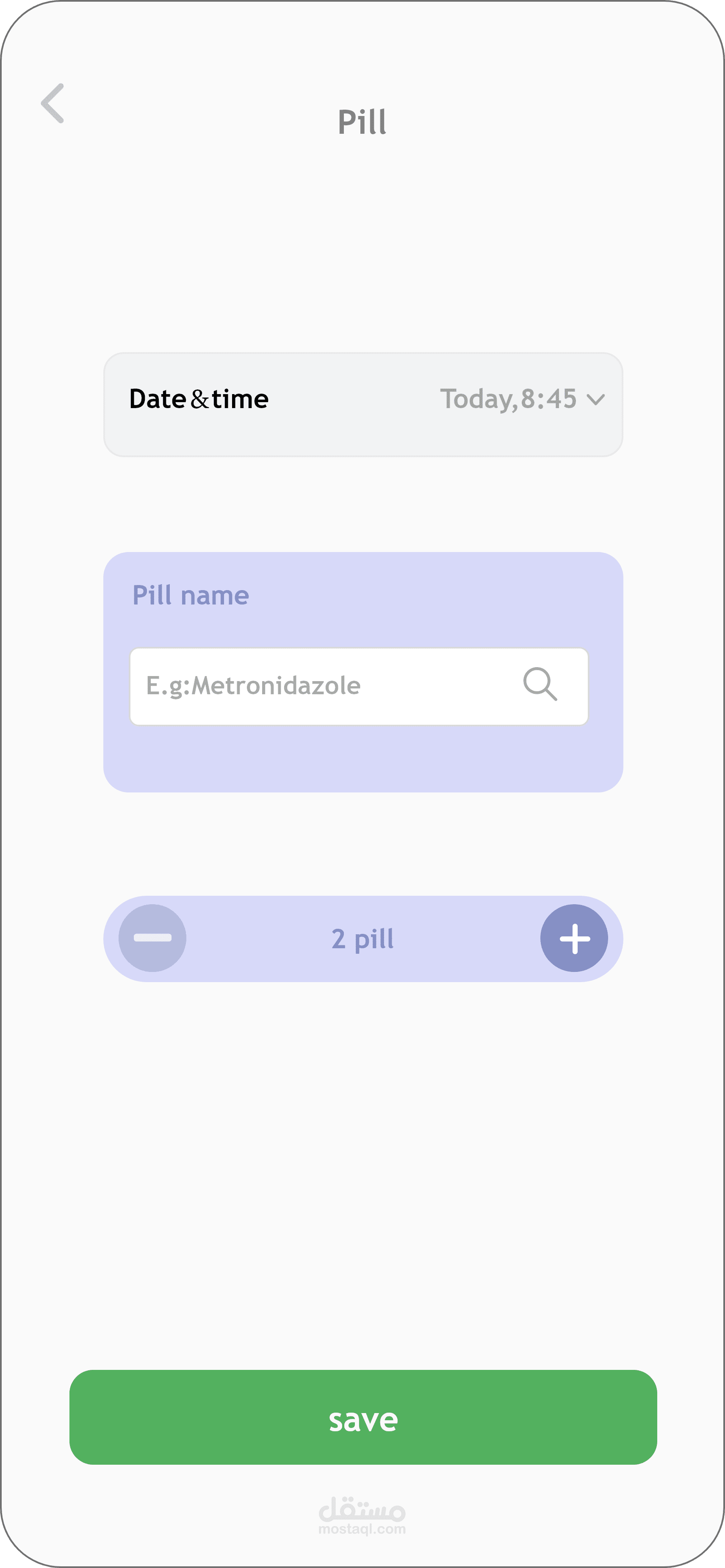Go back using the arrow icon
The height and width of the screenshot is (1568, 725).
tap(53, 103)
